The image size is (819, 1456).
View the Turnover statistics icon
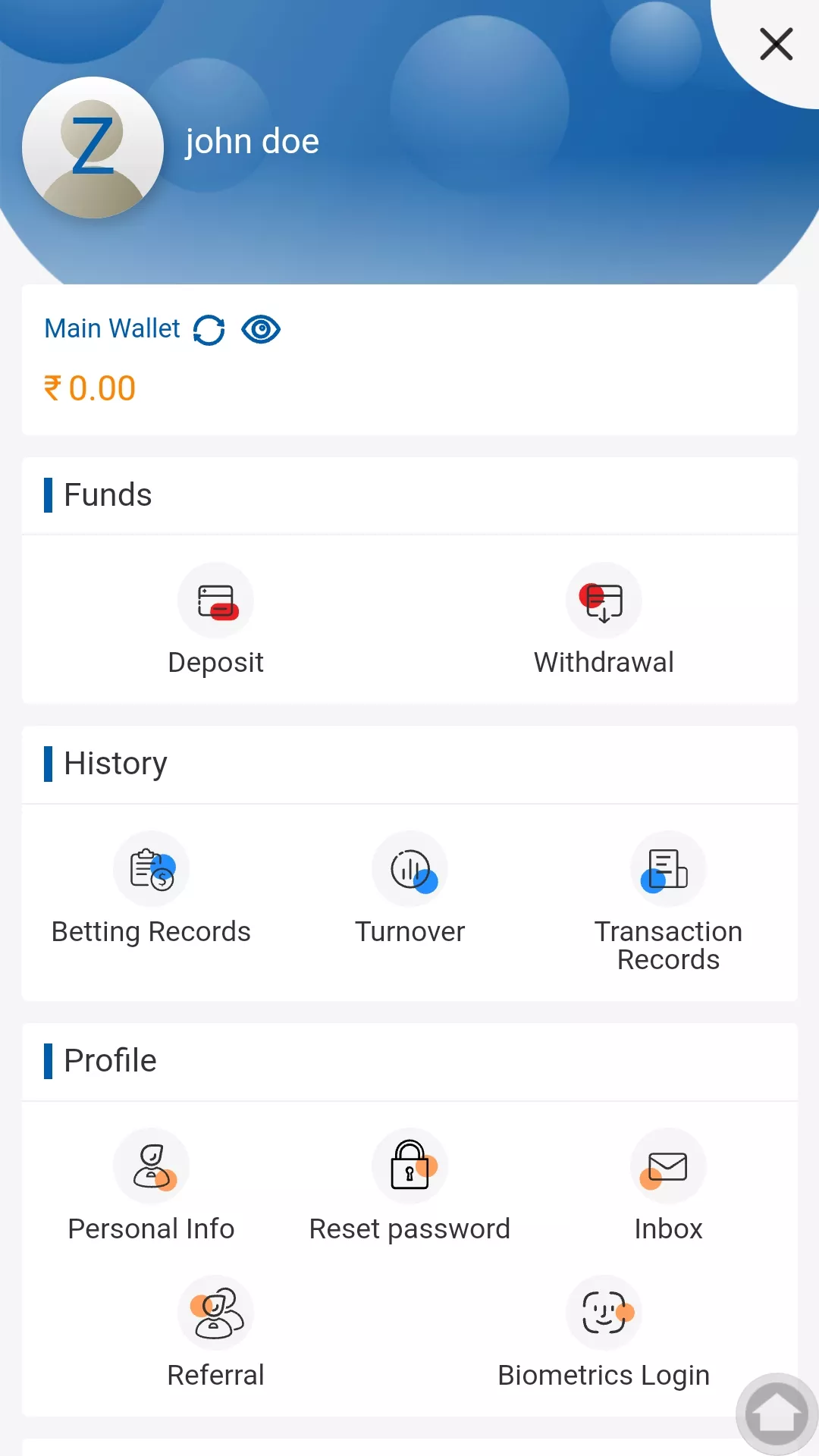tap(409, 869)
